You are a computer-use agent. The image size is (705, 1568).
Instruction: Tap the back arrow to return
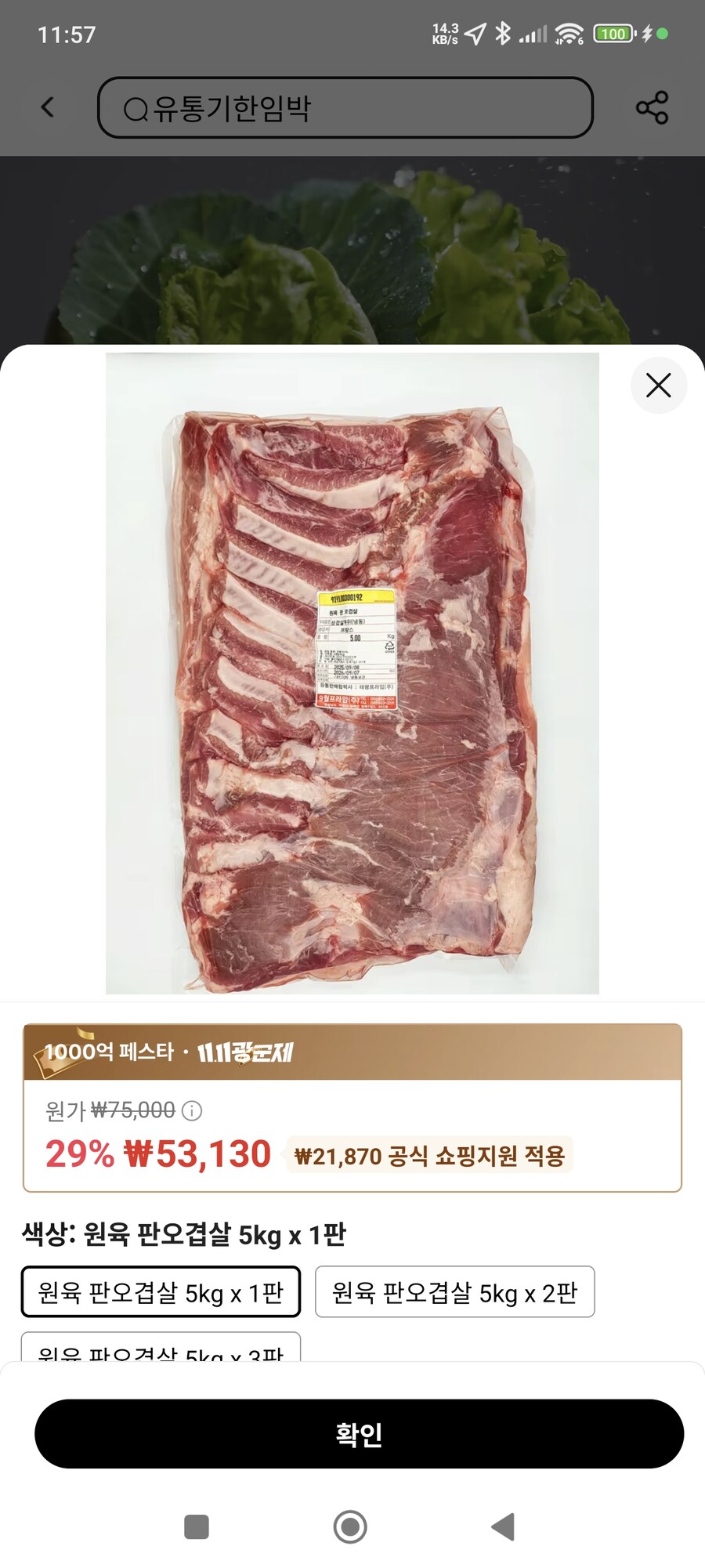[47, 107]
